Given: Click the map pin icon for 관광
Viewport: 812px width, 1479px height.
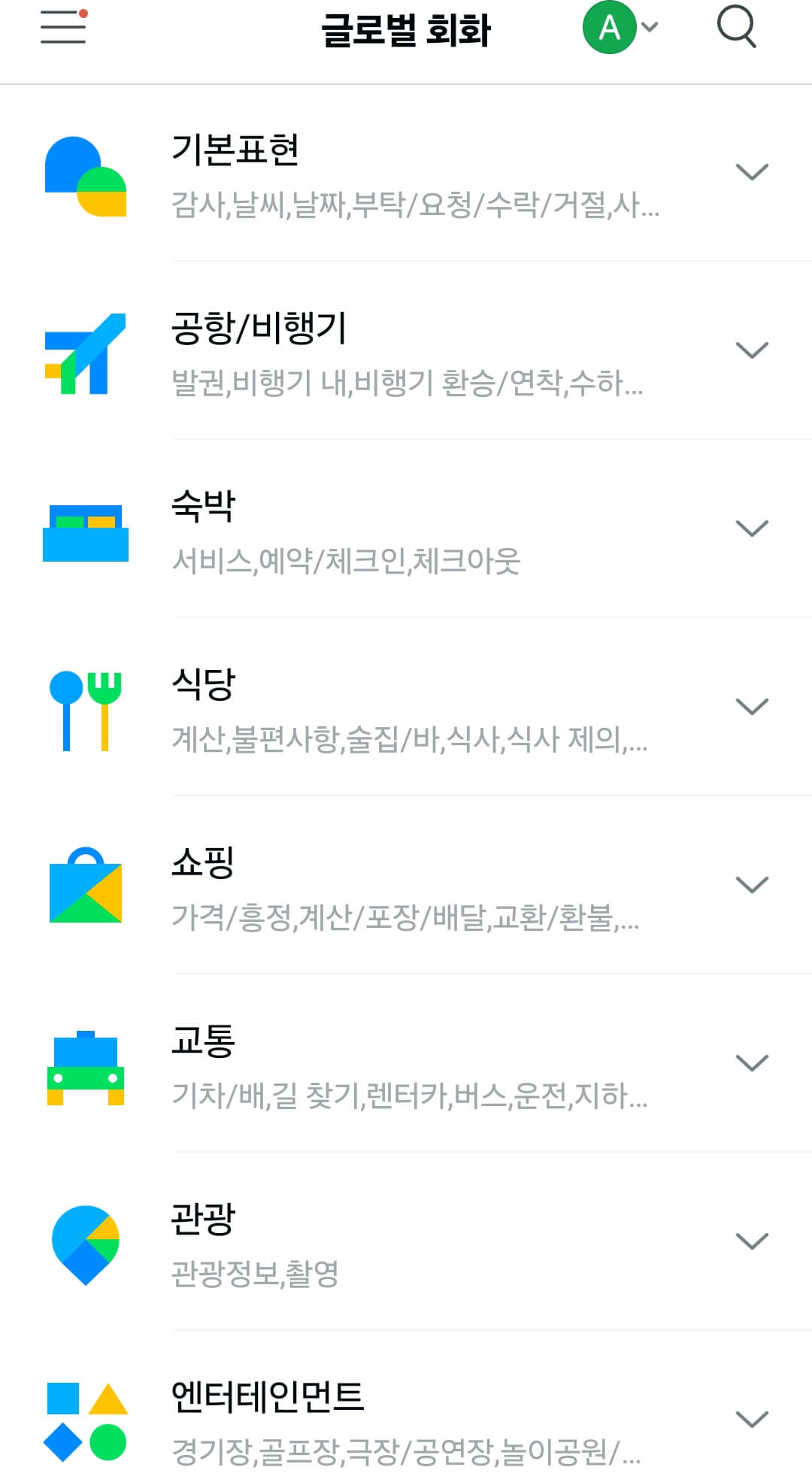Looking at the screenshot, I should [84, 1244].
